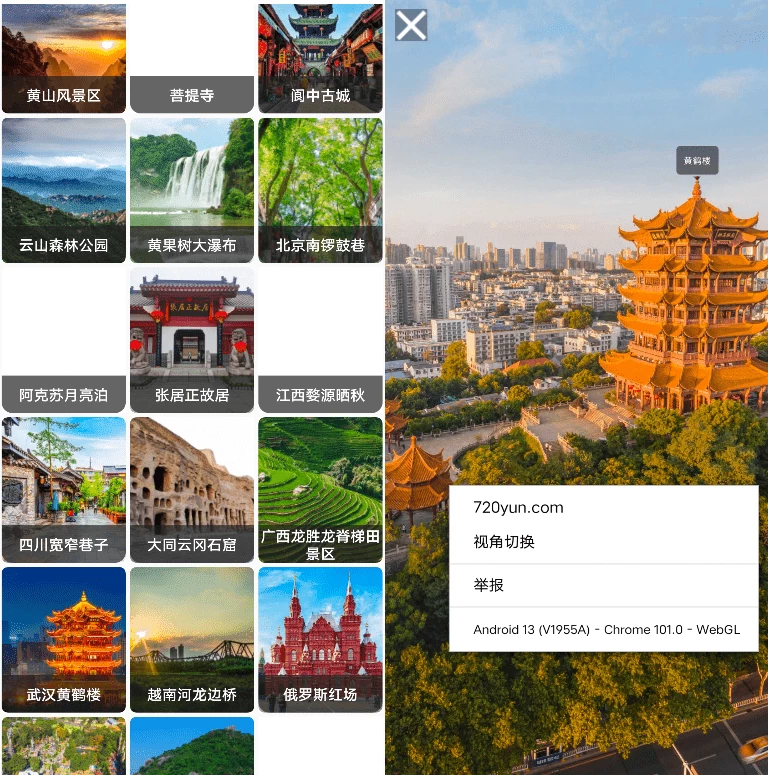768x775 pixels.
Task: Select the 黄果树大瀑布 tile
Action: [192, 190]
